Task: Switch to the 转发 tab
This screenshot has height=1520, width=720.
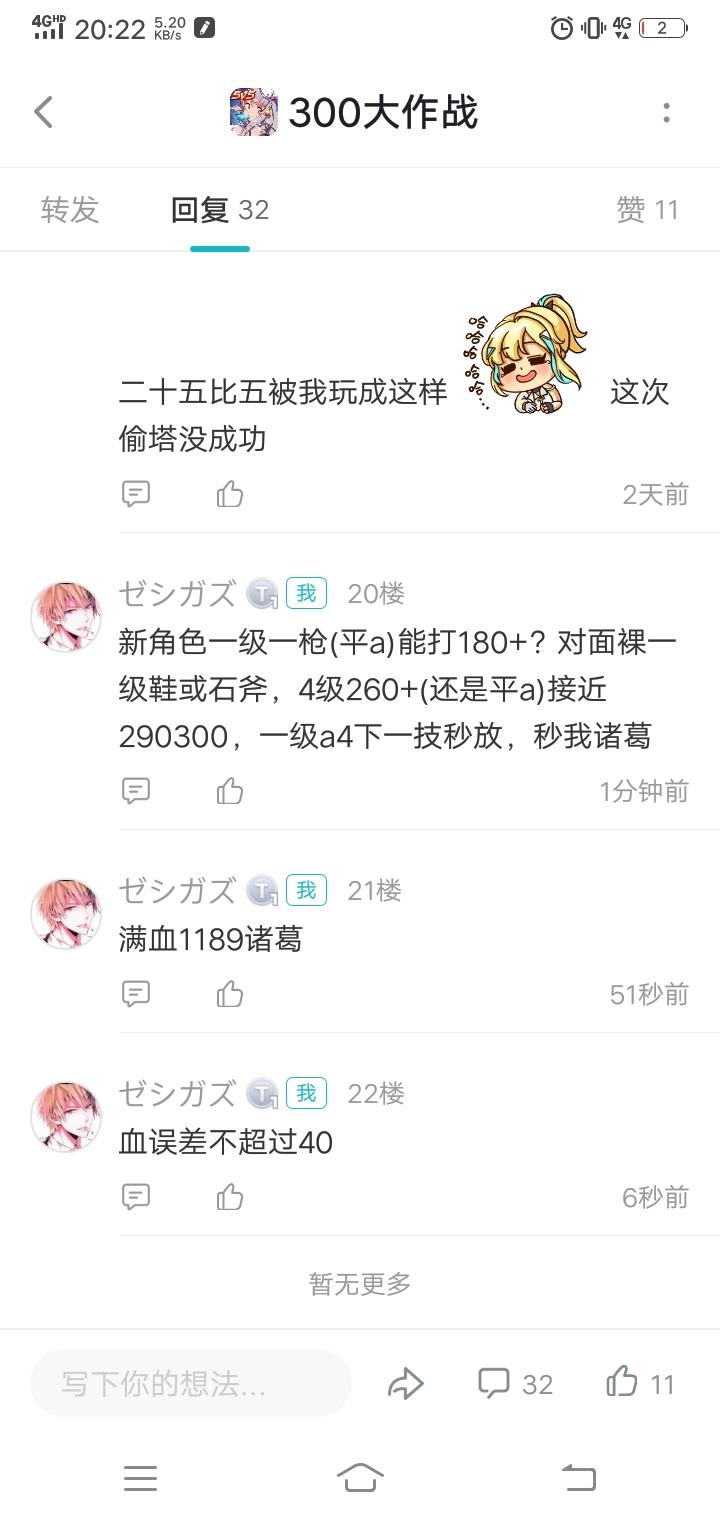Action: pyautogui.click(x=69, y=209)
